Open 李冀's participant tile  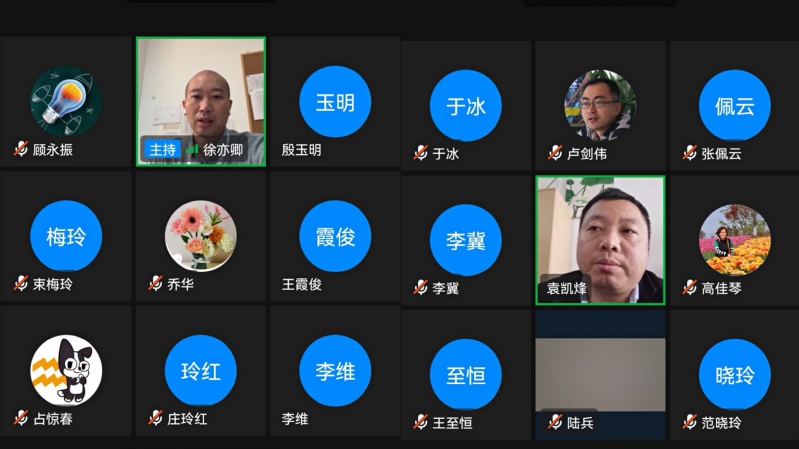tap(466, 240)
